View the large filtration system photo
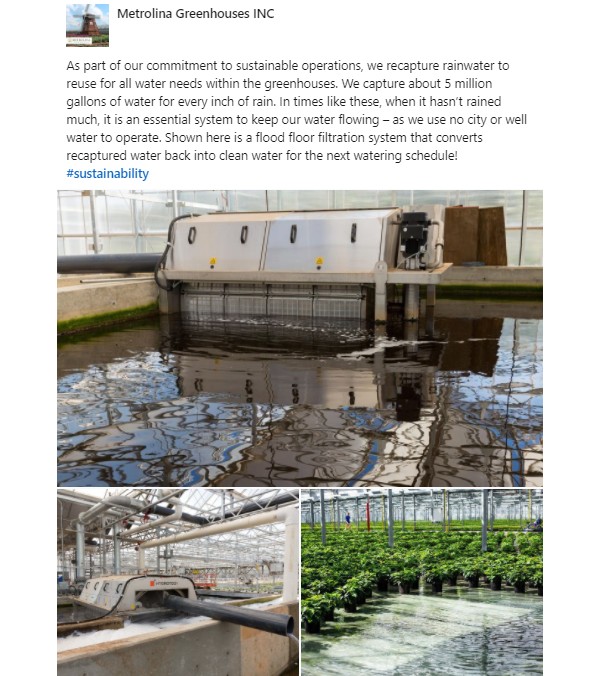 coord(300,337)
